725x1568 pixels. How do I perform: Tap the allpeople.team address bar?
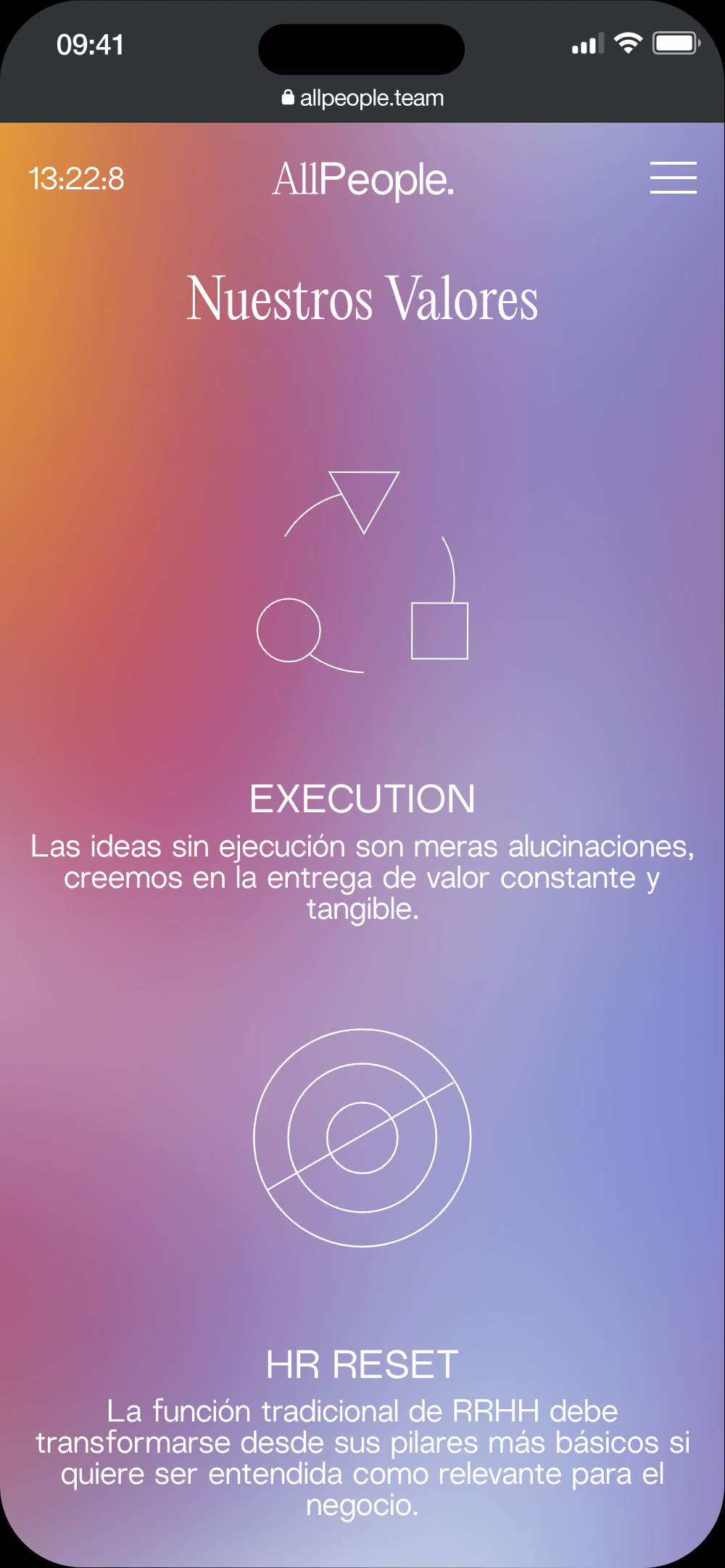click(x=362, y=98)
